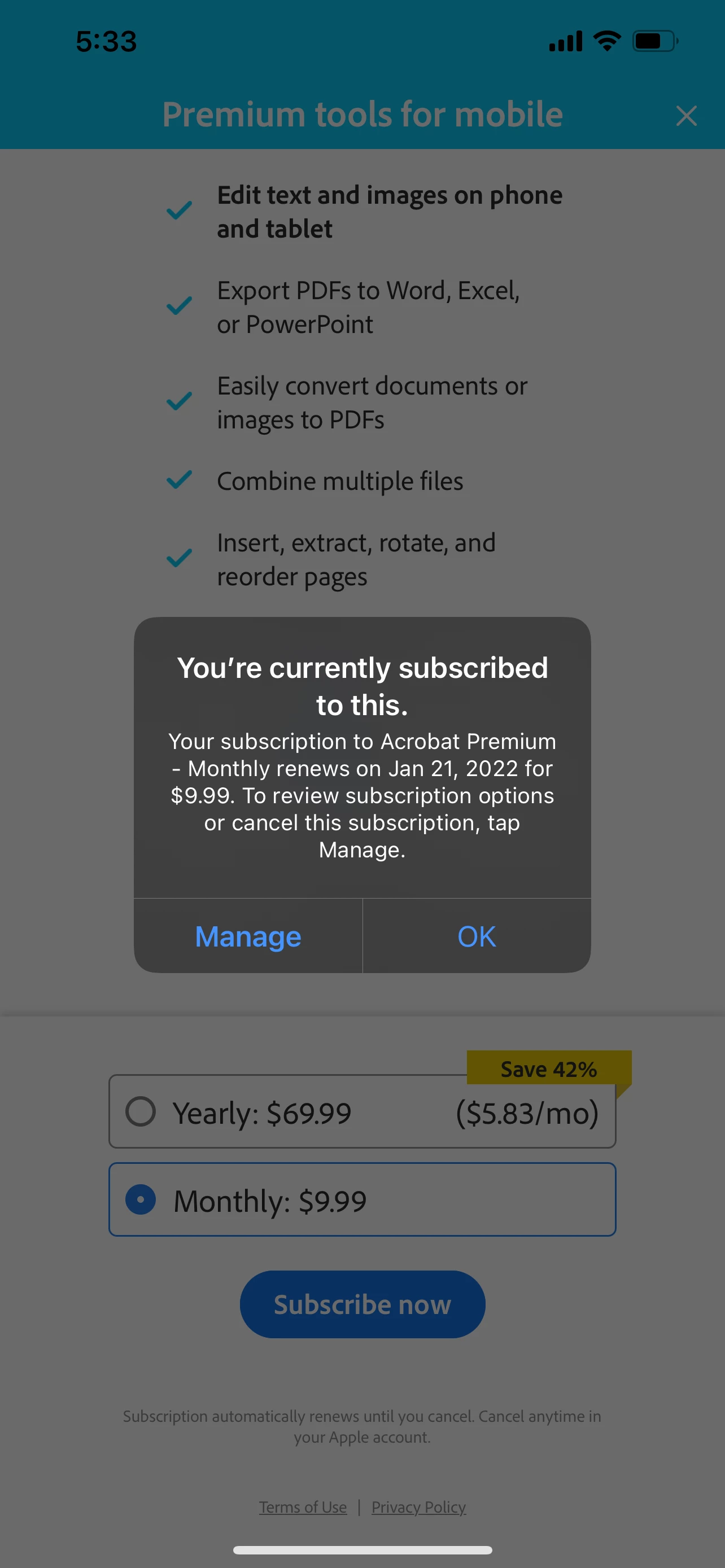Tap Manage to review subscription options
This screenshot has width=725, height=1568.
[x=248, y=936]
